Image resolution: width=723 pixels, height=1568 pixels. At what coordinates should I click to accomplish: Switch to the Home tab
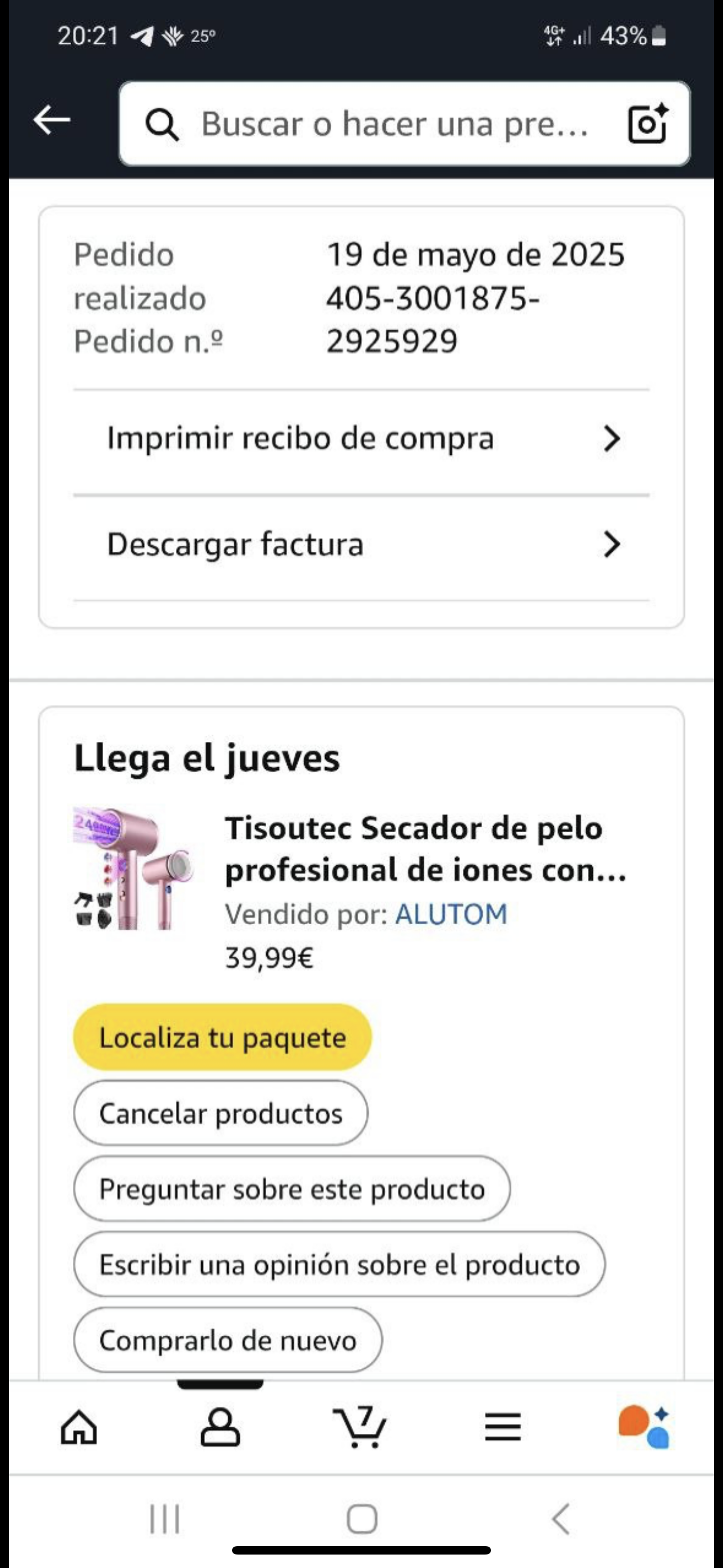[x=79, y=1427]
